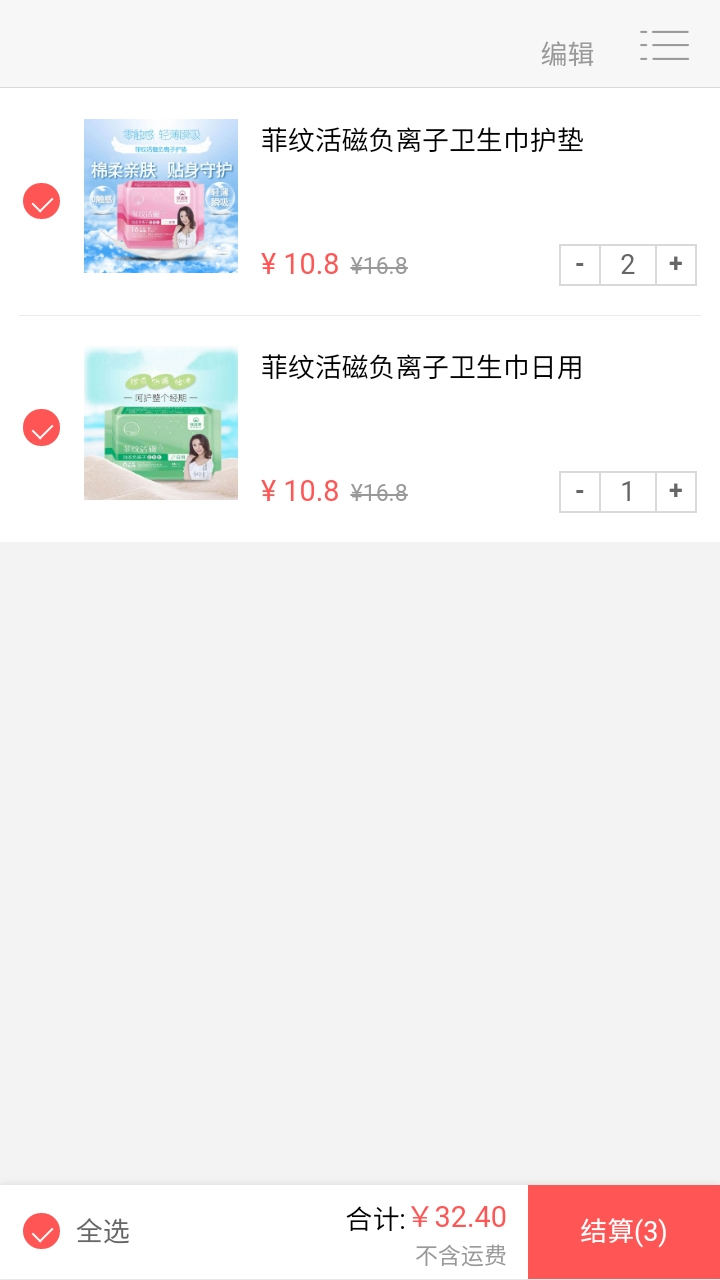Tap 编辑 to edit the cart

pos(567,53)
